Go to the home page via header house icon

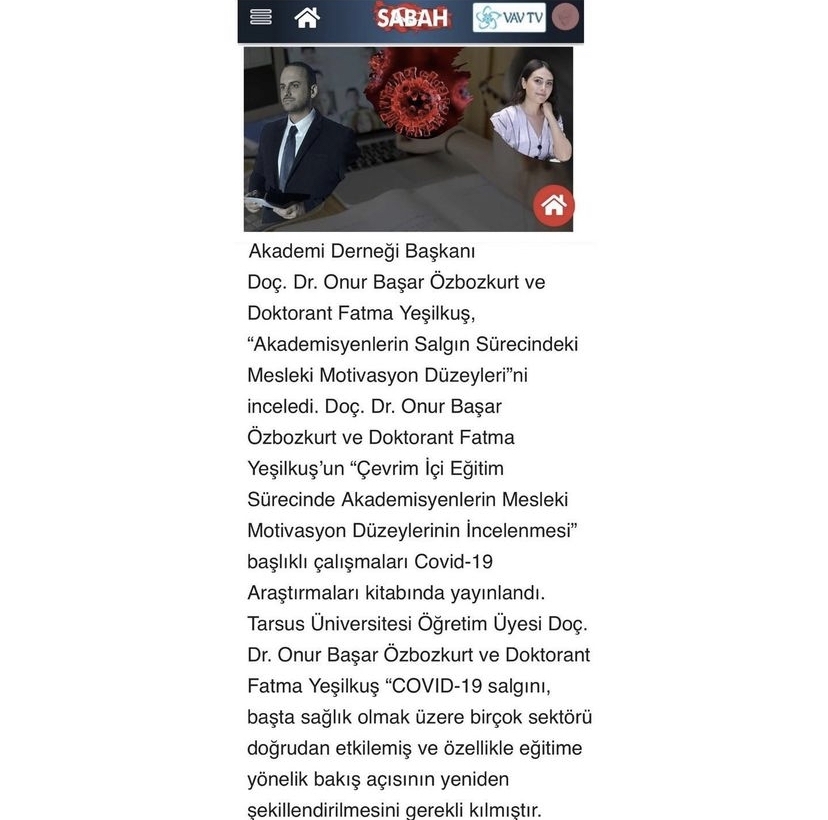[307, 18]
